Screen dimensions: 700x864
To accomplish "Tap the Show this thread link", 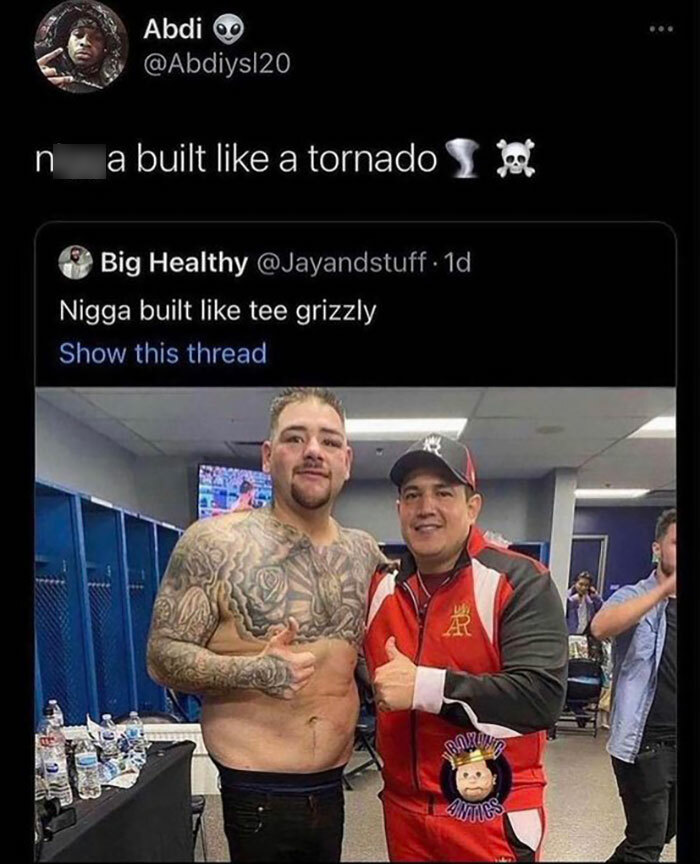I will [163, 353].
